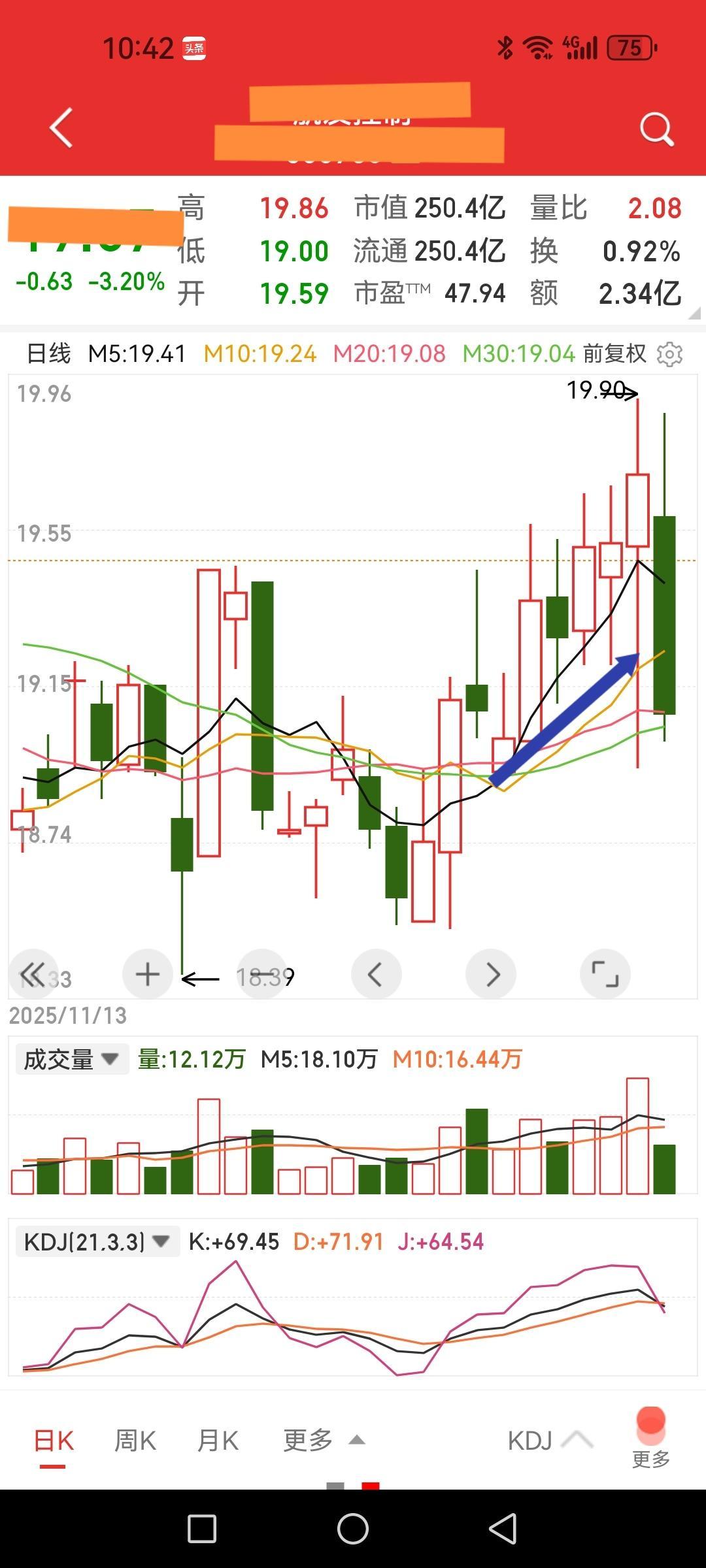The height and width of the screenshot is (1568, 706).
Task: Jump to earliest data with double-left arrow
Action: pos(33,974)
